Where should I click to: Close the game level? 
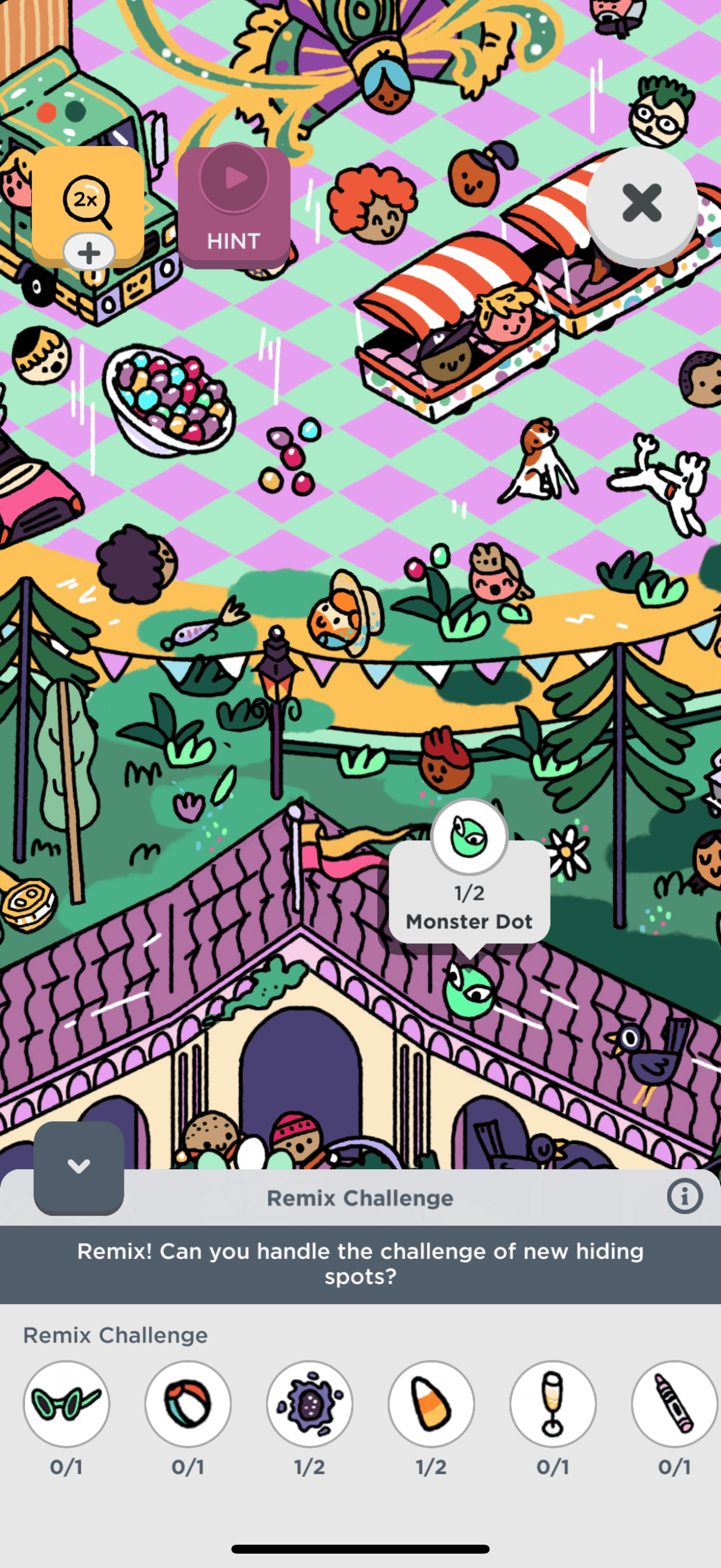click(x=641, y=203)
